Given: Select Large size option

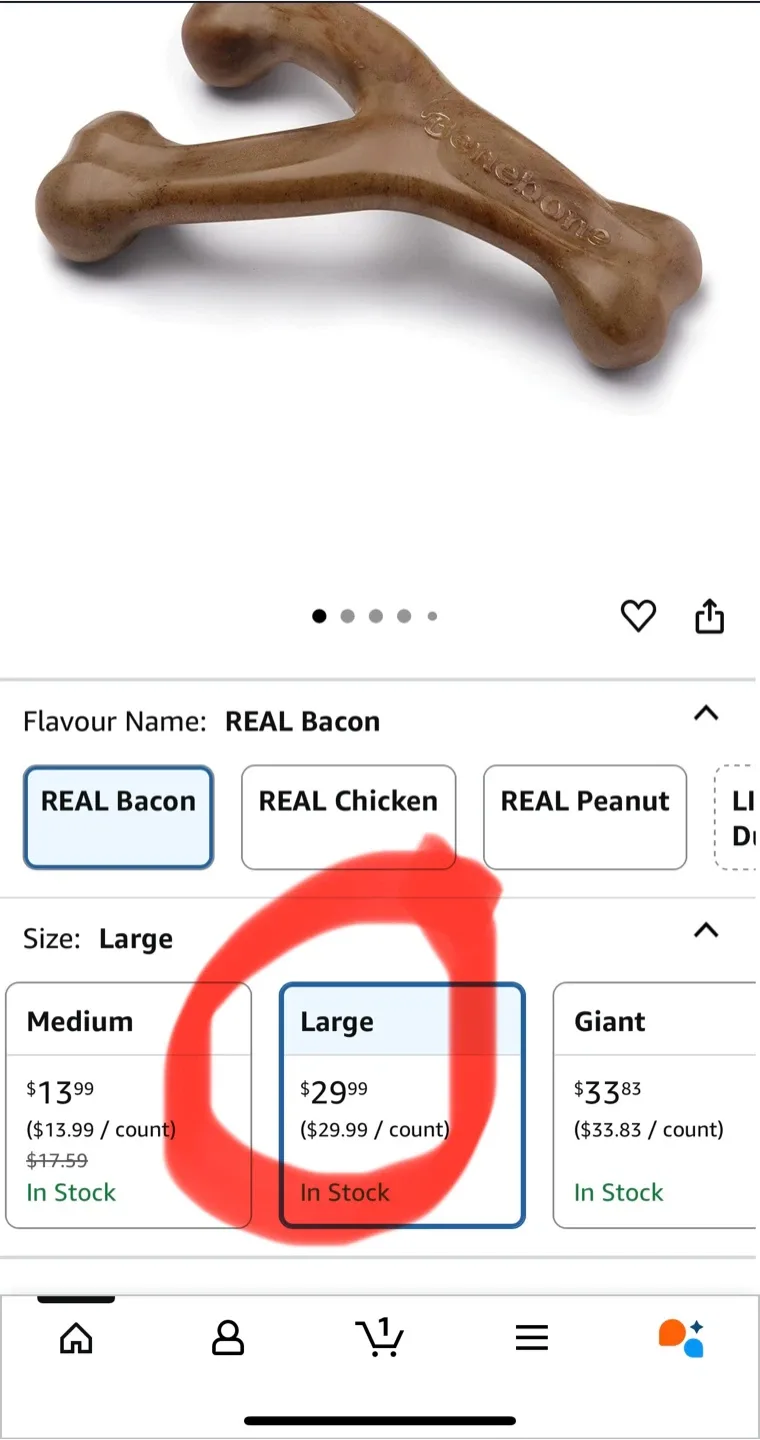Looking at the screenshot, I should [x=402, y=1105].
